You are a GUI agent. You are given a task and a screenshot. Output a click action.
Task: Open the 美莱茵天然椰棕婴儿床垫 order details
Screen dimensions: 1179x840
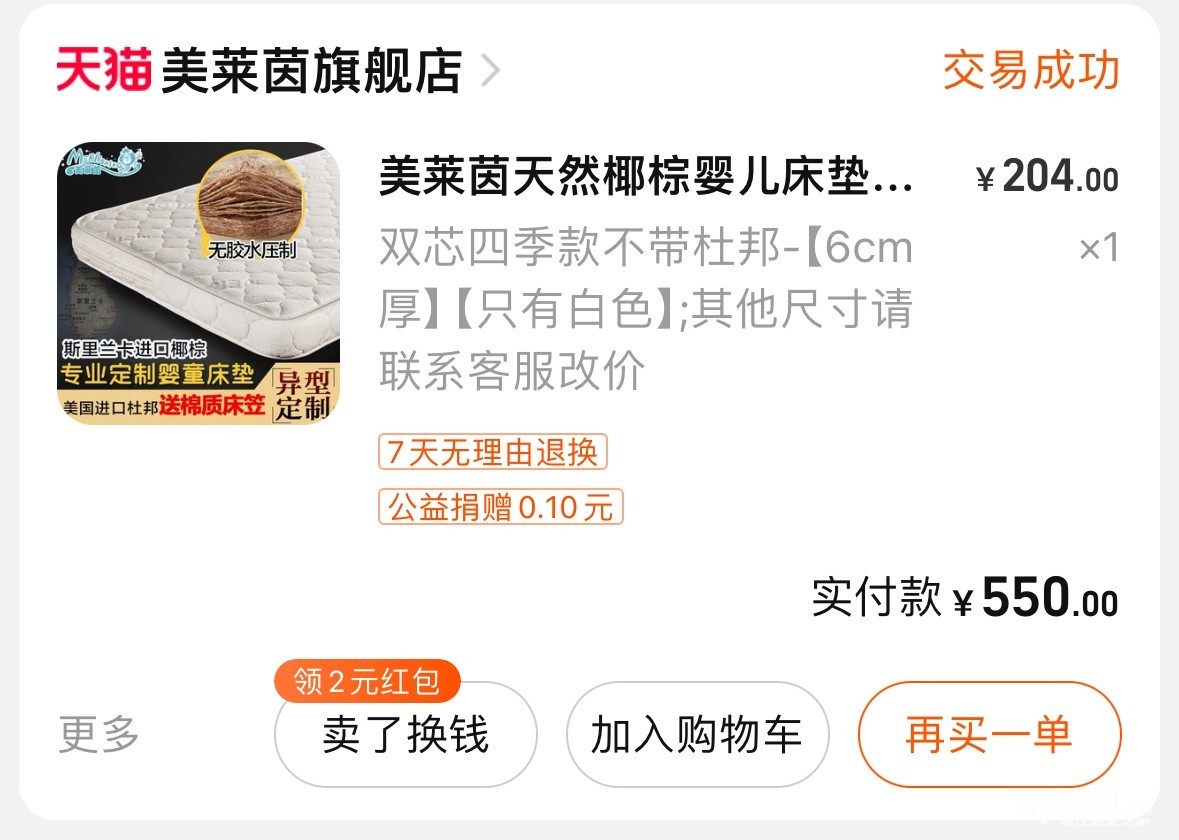click(645, 180)
